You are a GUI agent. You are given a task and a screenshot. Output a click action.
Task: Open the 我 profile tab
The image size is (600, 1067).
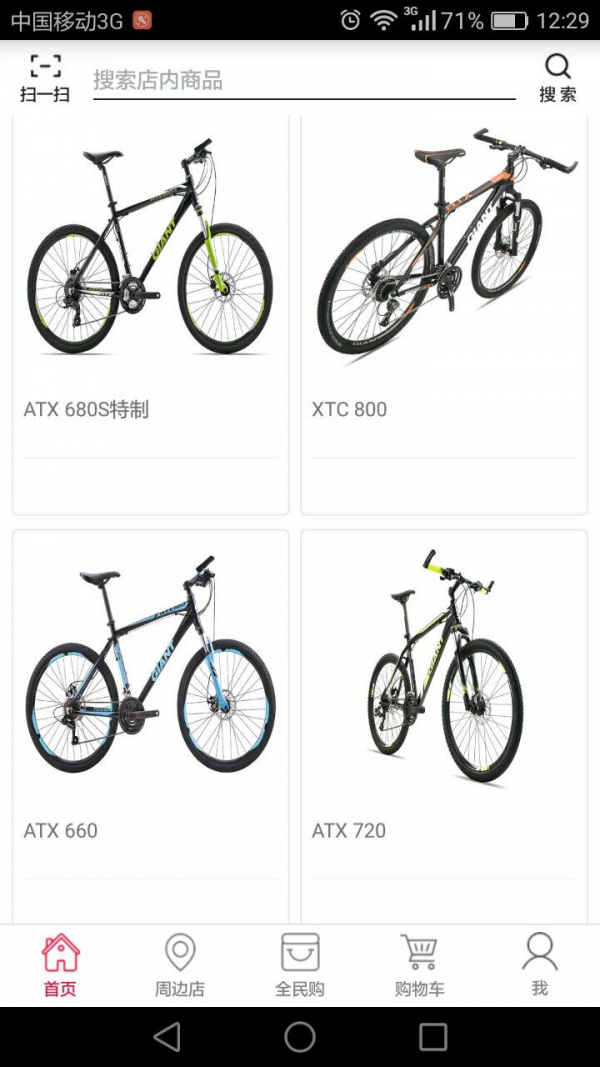(x=539, y=965)
